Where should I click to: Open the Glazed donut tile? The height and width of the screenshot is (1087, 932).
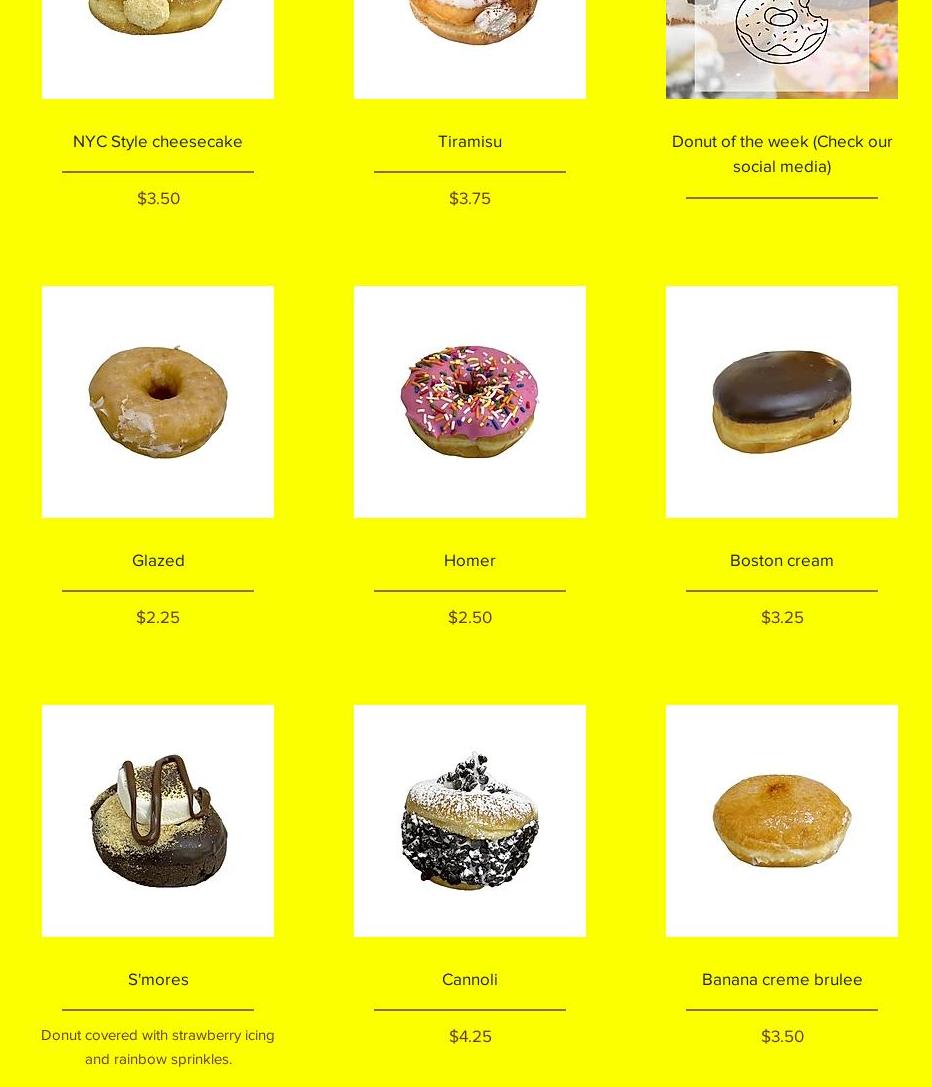pyautogui.click(x=158, y=402)
